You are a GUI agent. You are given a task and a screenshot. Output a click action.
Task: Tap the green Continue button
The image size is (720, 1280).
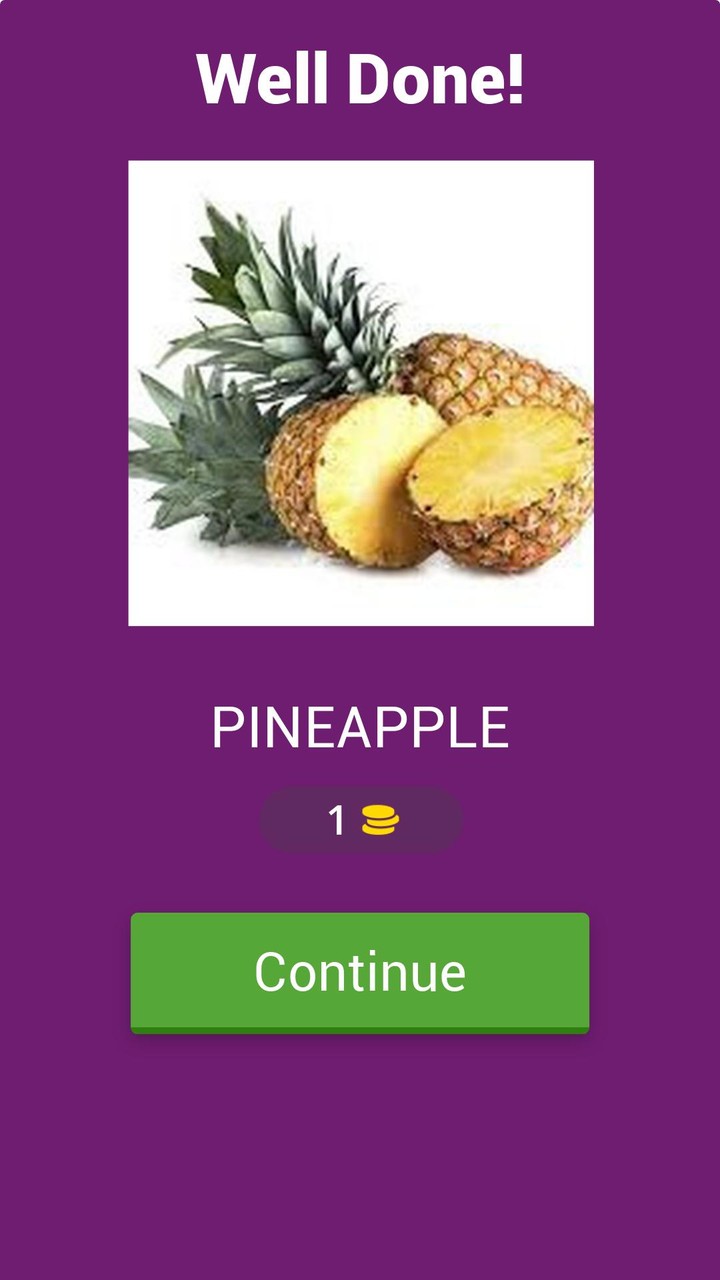click(360, 971)
